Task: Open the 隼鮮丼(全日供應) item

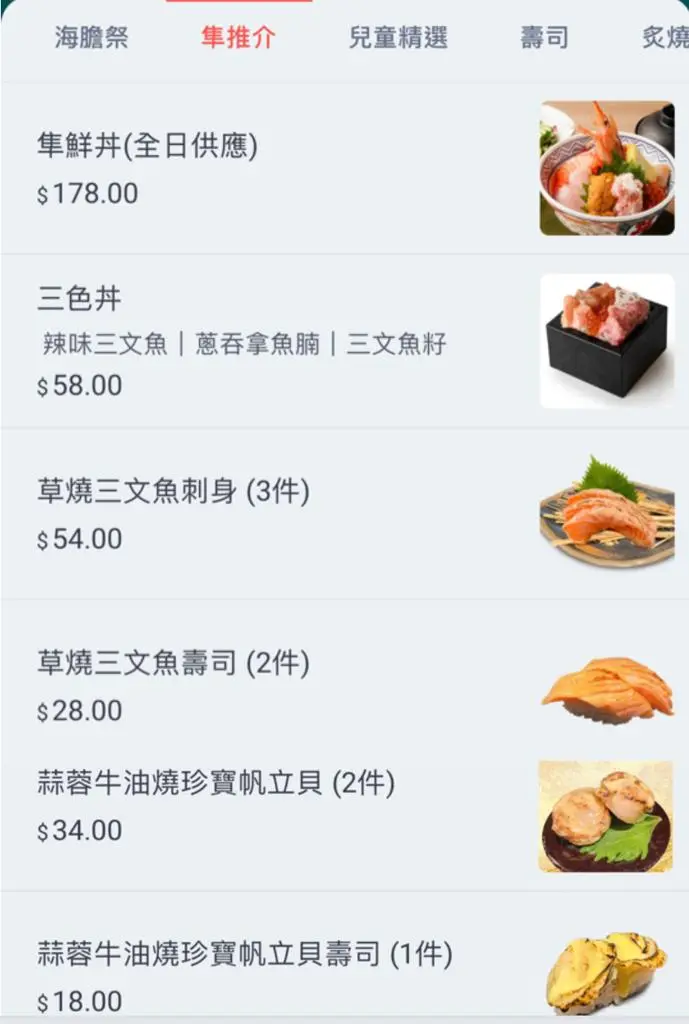Action: coord(147,147)
